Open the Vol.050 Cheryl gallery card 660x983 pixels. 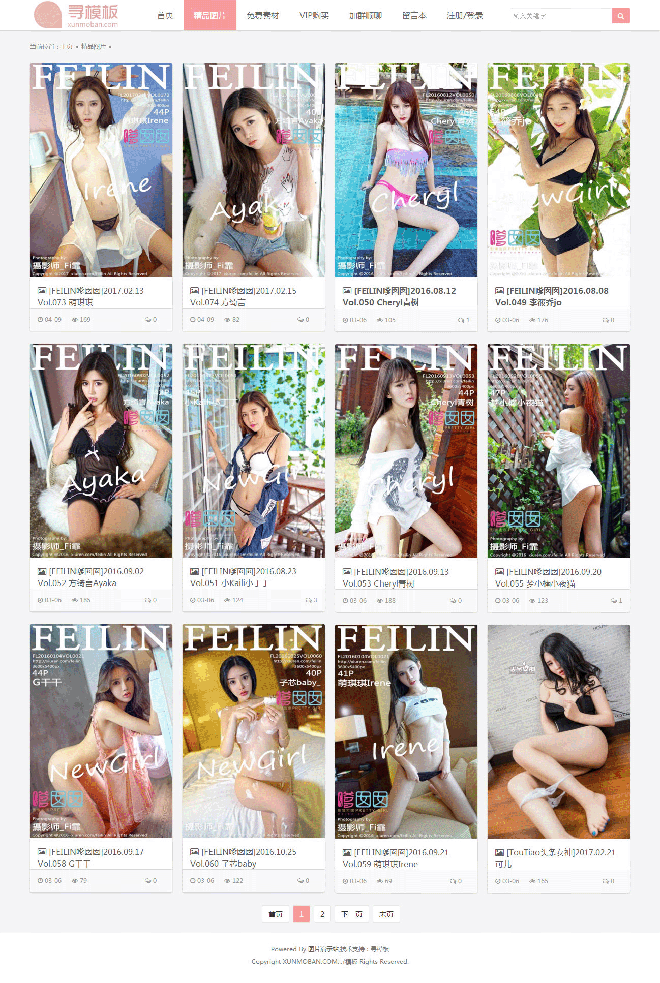pyautogui.click(x=406, y=170)
